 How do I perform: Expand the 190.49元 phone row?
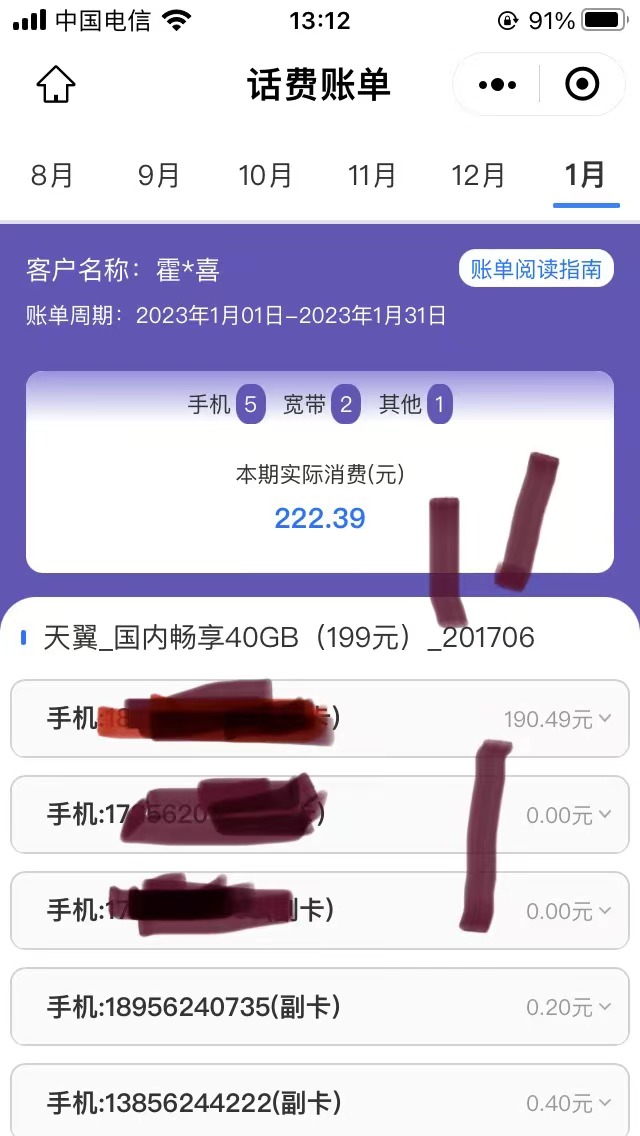point(320,719)
